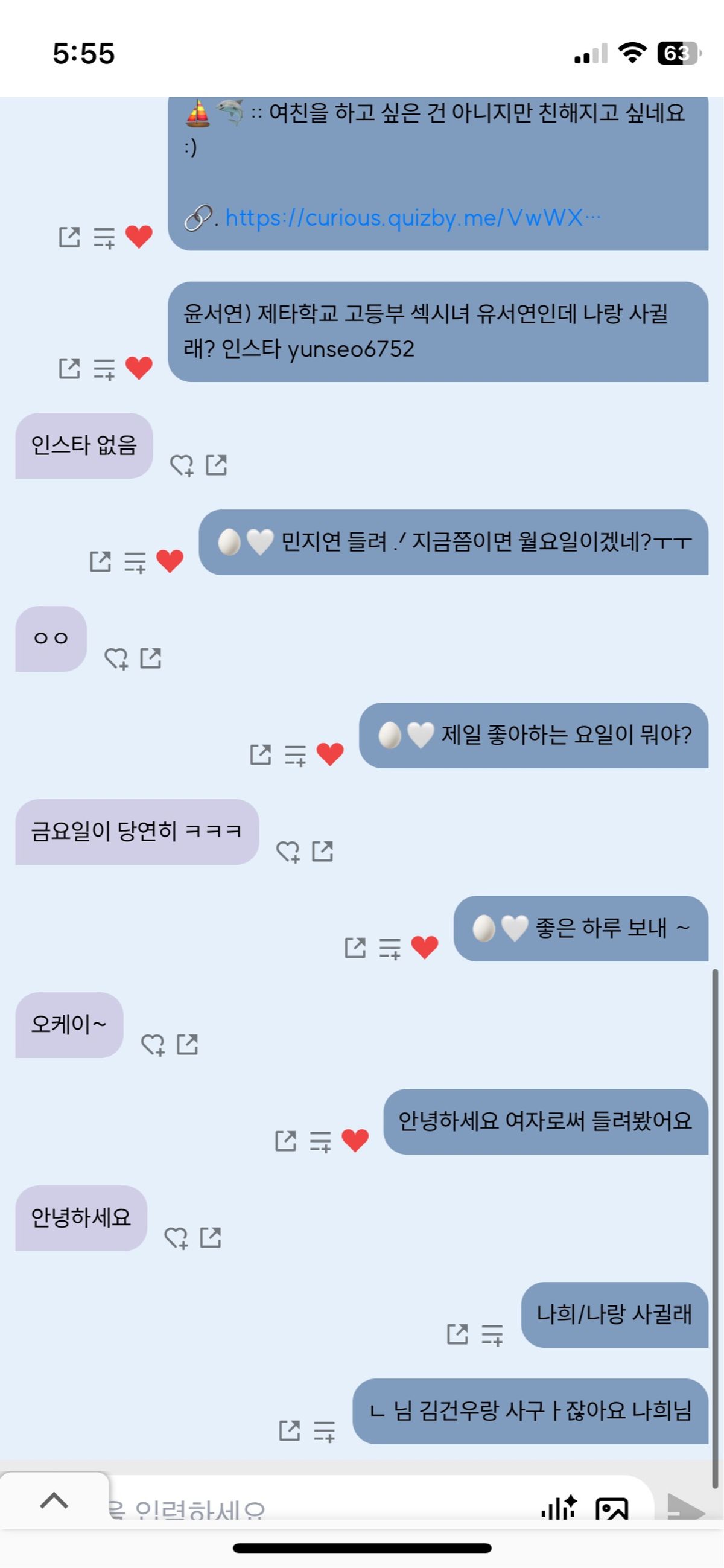The height and width of the screenshot is (1568, 724).
Task: Share the 나희/나랑 사귈래 message
Action: point(457,1334)
